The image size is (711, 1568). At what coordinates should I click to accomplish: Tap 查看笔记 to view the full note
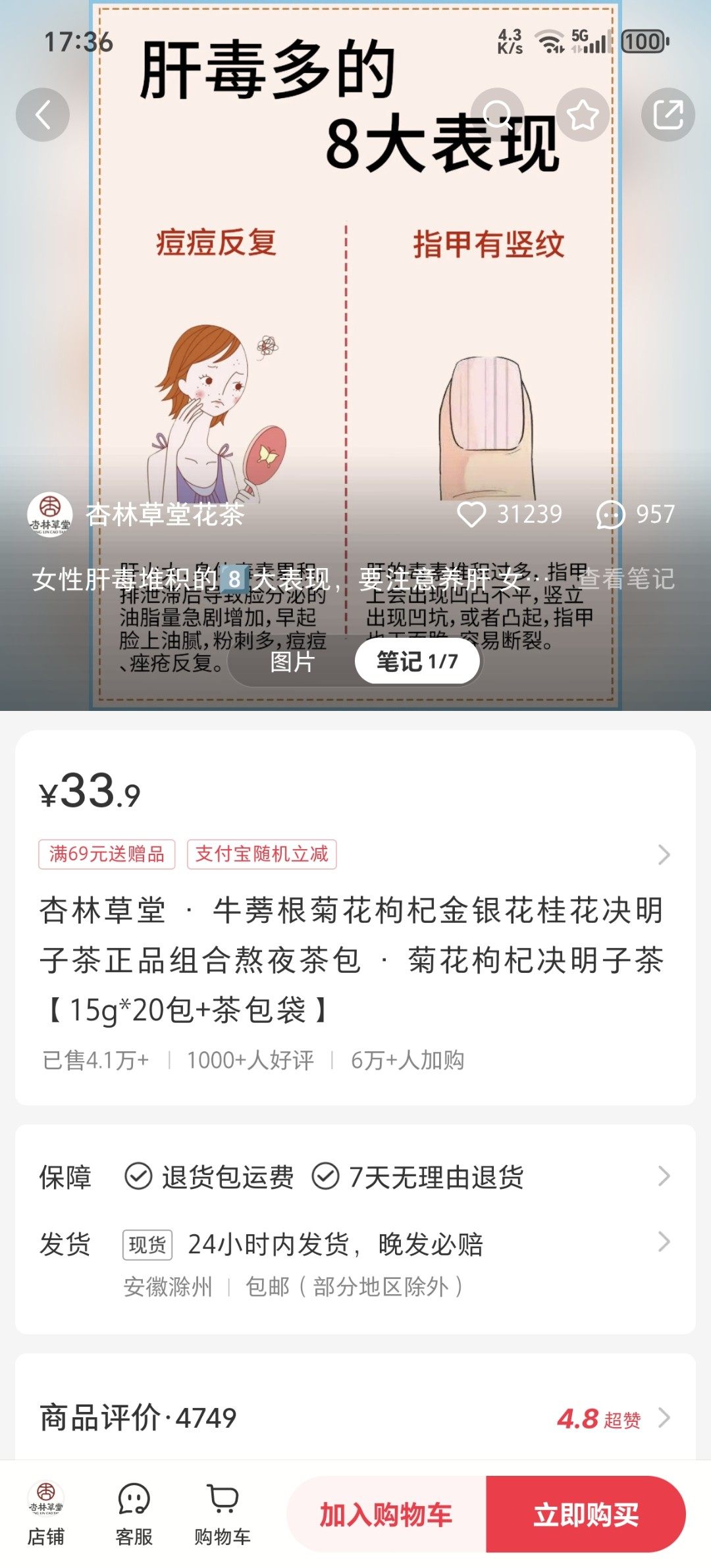626,579
